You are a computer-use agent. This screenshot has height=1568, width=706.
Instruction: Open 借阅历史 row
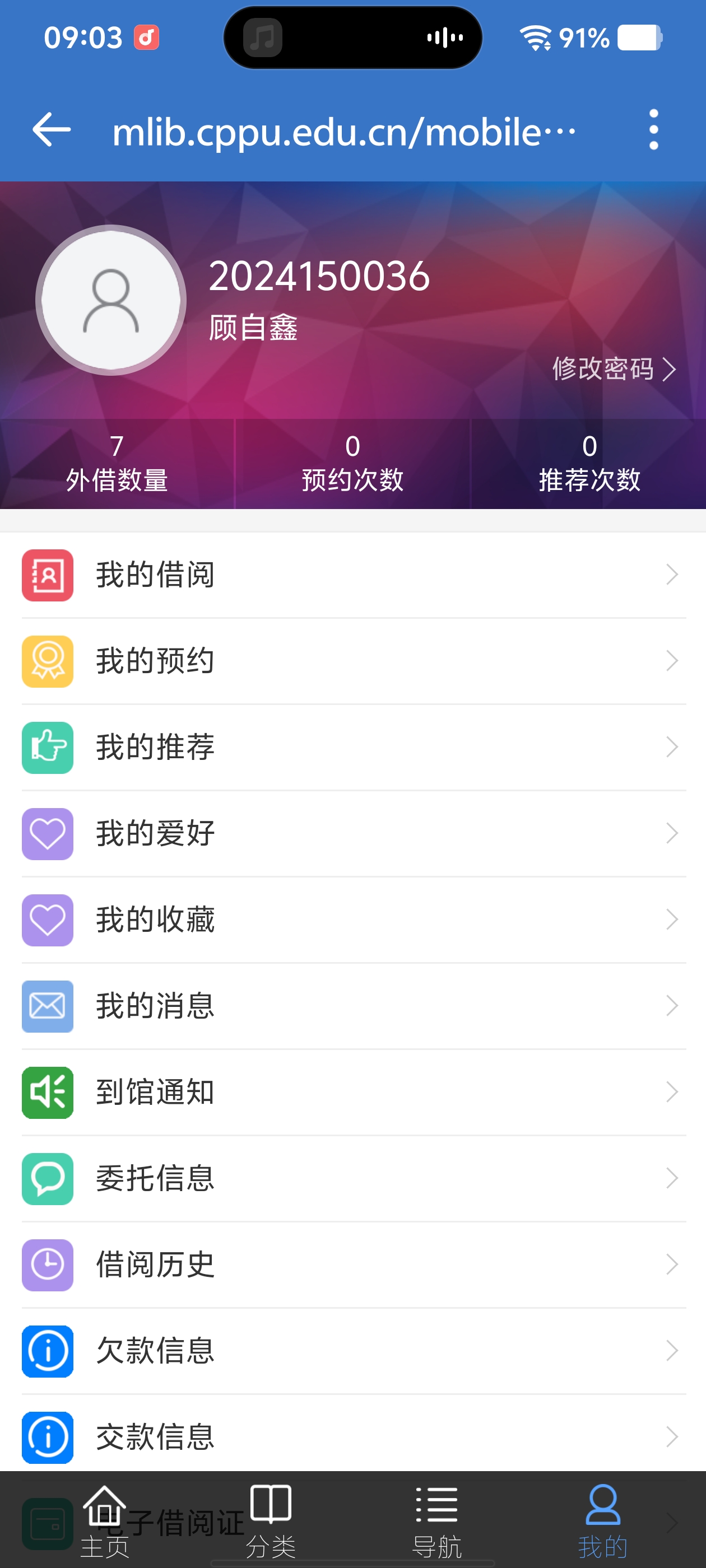[354, 1264]
